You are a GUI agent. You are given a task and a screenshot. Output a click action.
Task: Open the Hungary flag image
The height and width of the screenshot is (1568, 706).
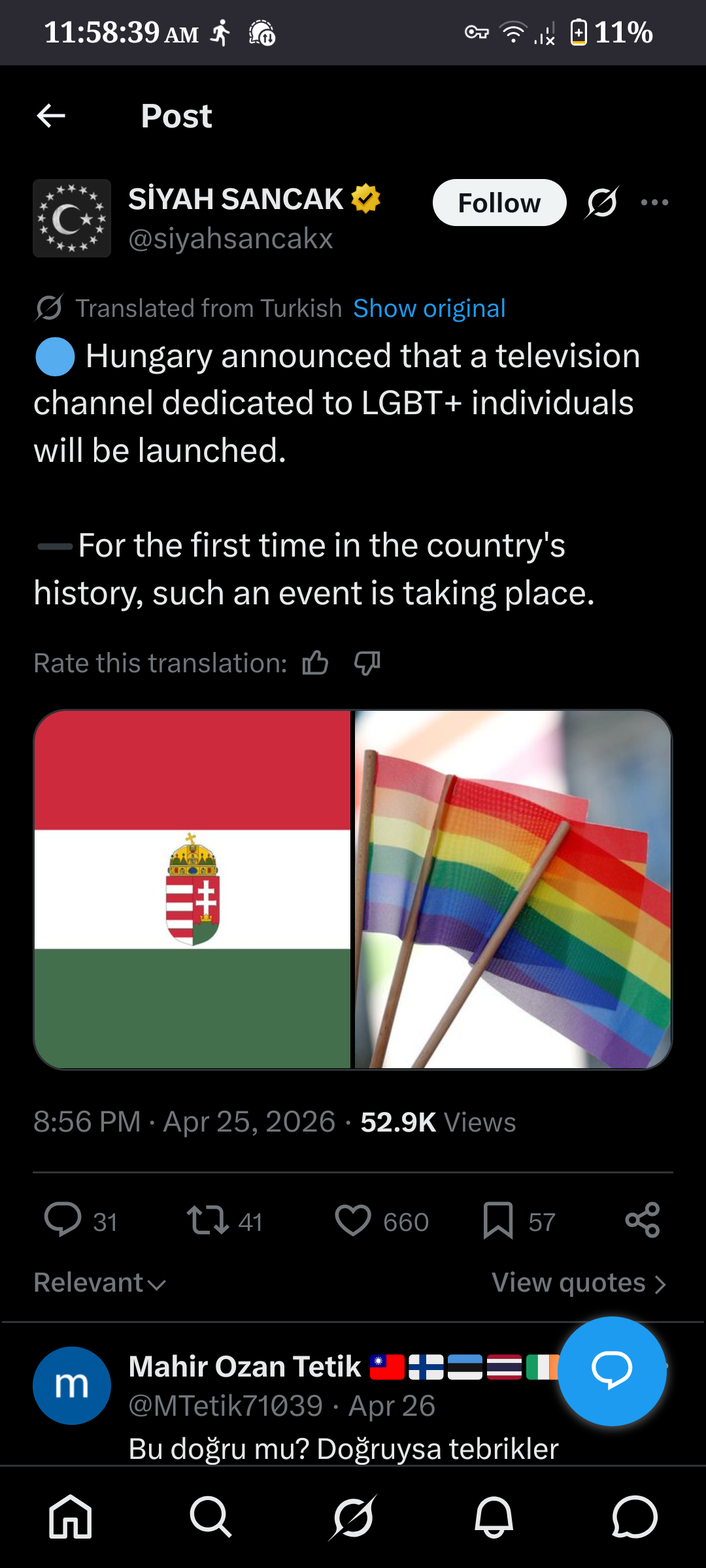click(193, 889)
